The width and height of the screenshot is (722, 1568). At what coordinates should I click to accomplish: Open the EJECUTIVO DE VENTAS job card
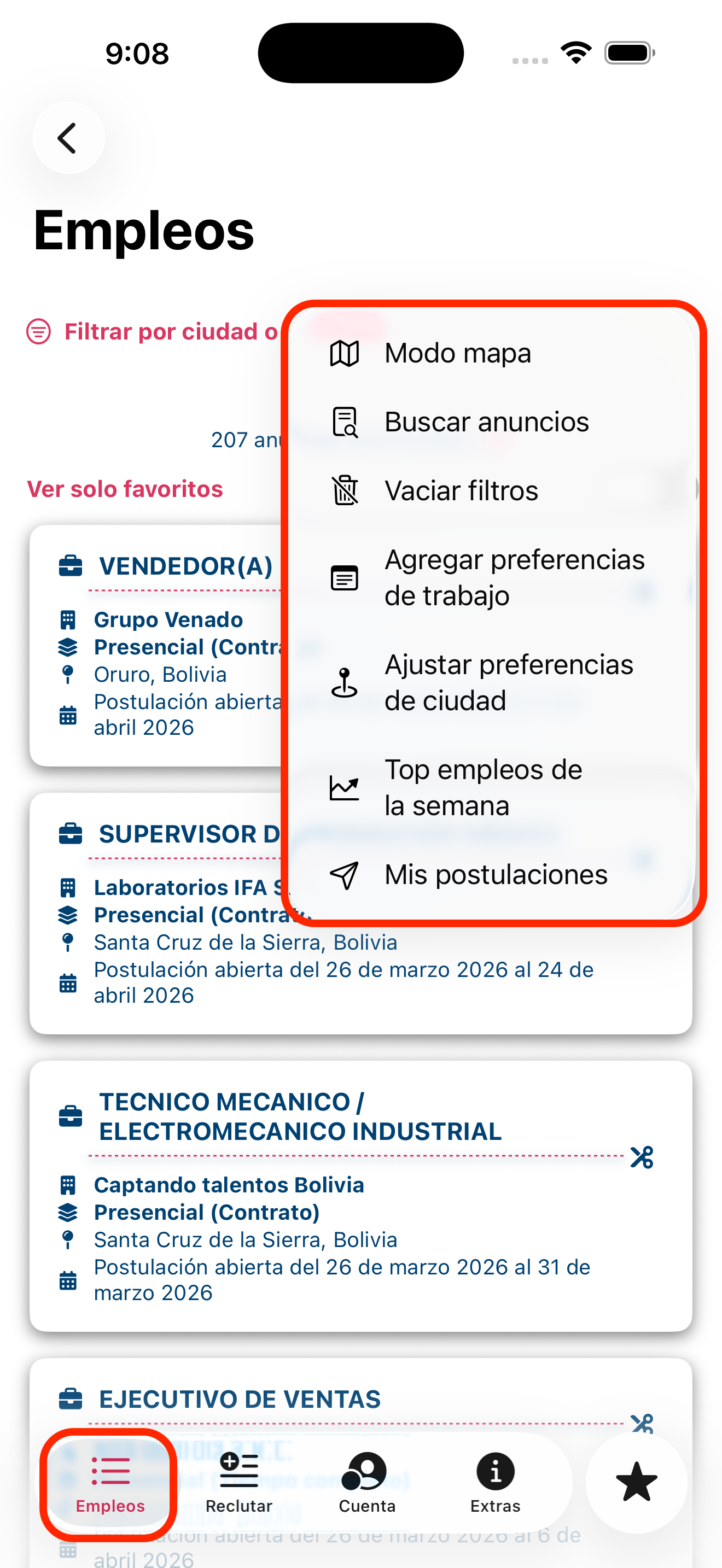coord(240,1400)
